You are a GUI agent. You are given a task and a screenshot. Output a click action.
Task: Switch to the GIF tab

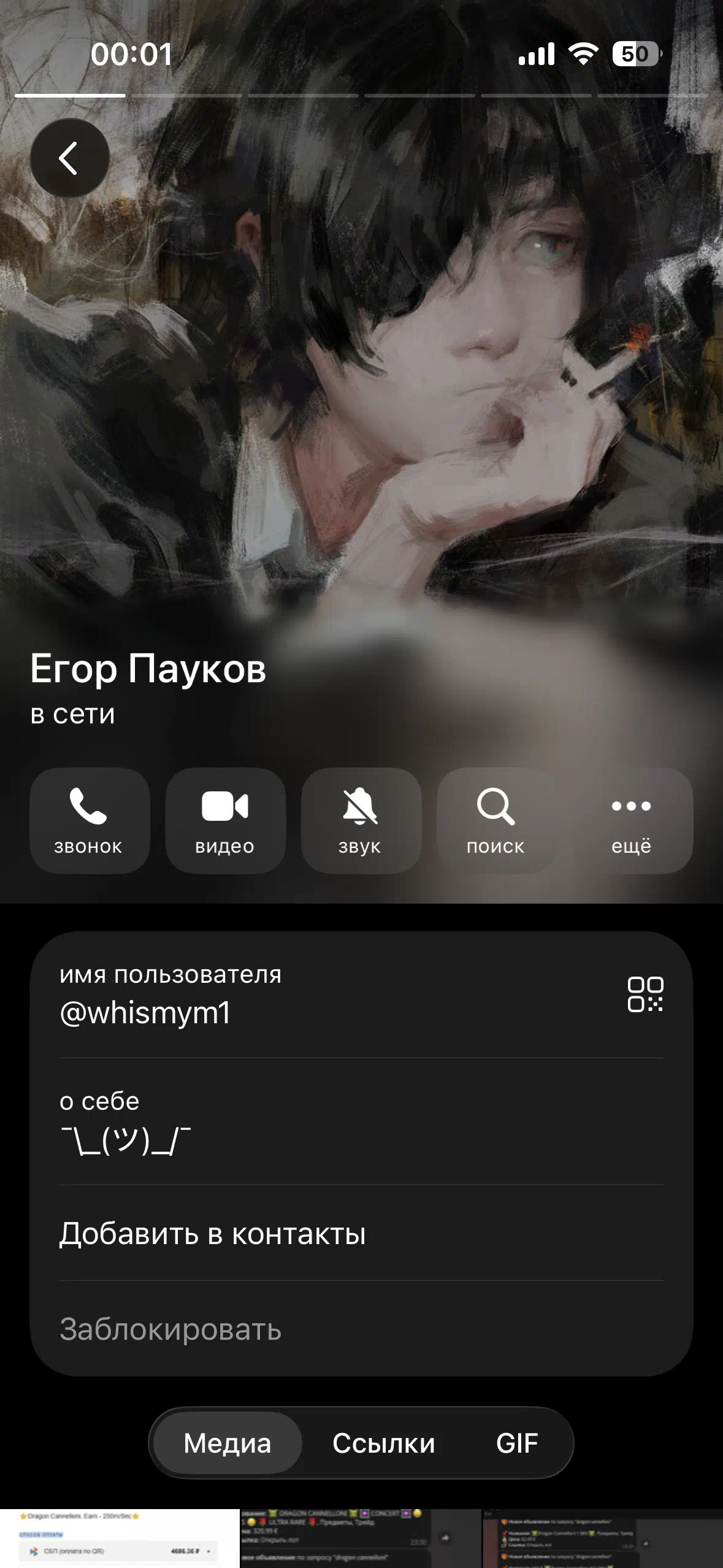tap(517, 1443)
